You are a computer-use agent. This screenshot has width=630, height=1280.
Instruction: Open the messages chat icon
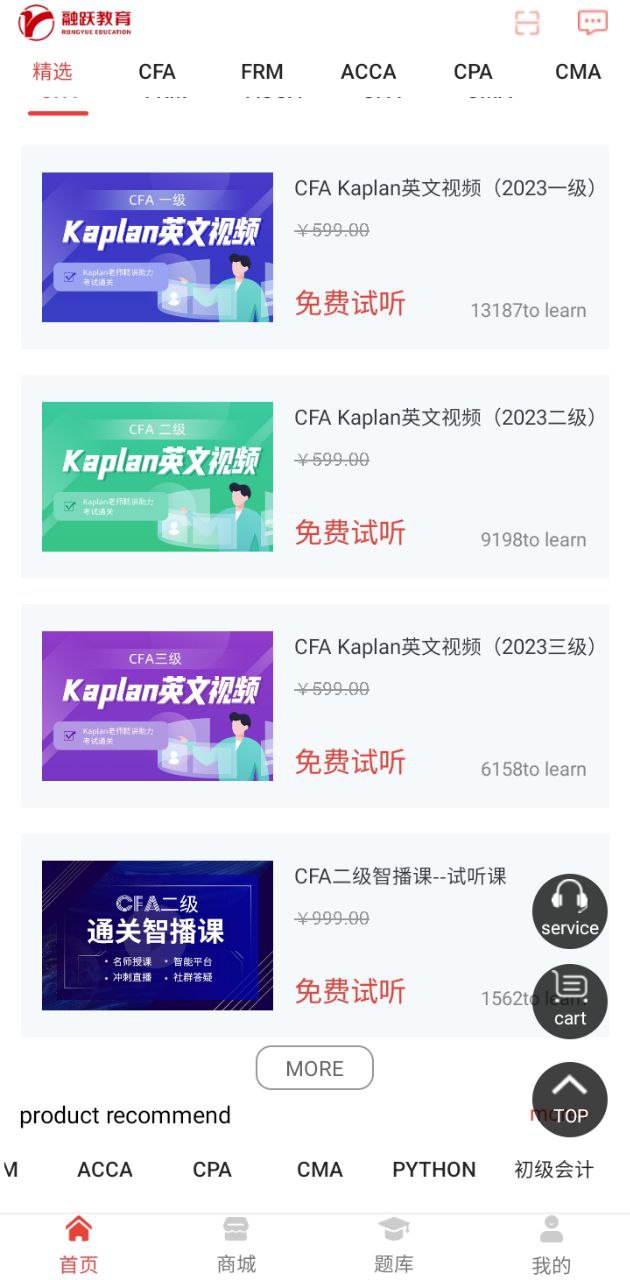click(593, 23)
